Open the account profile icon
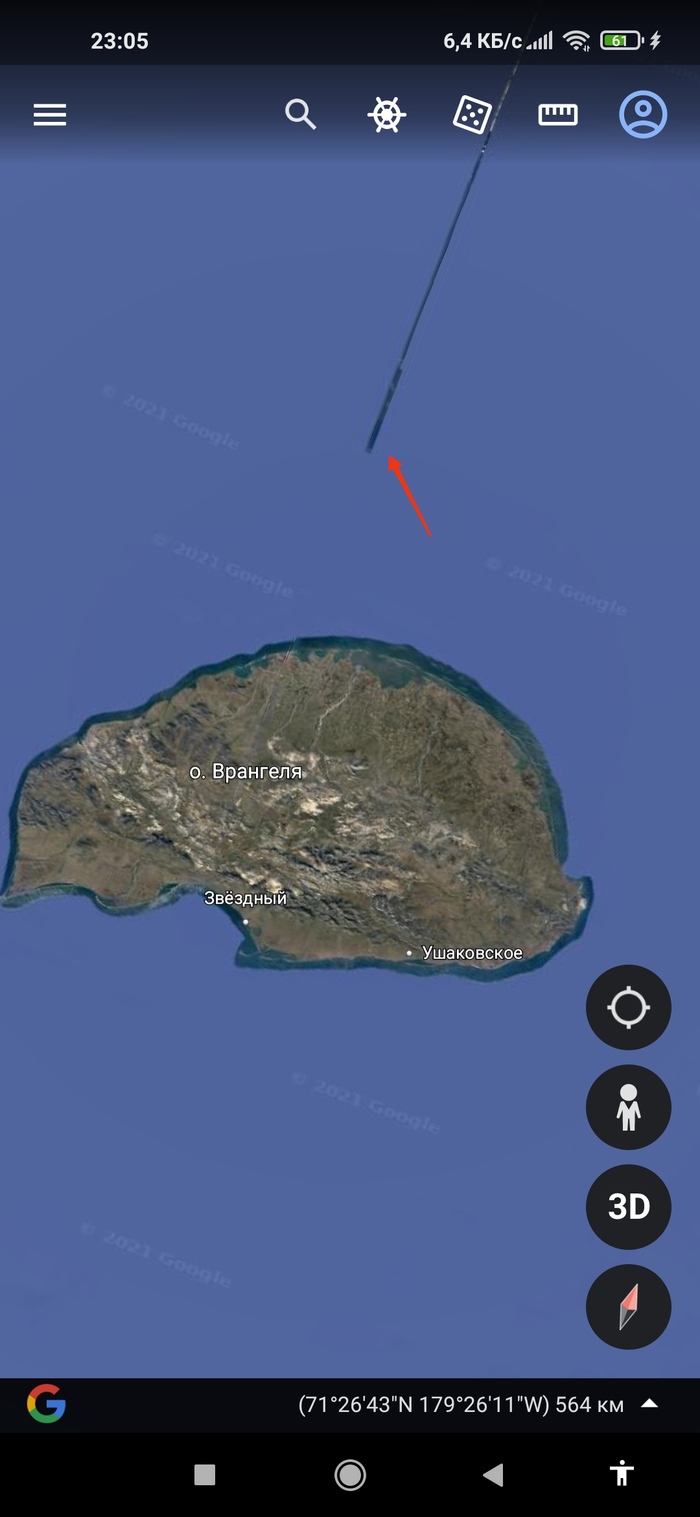 coord(643,115)
